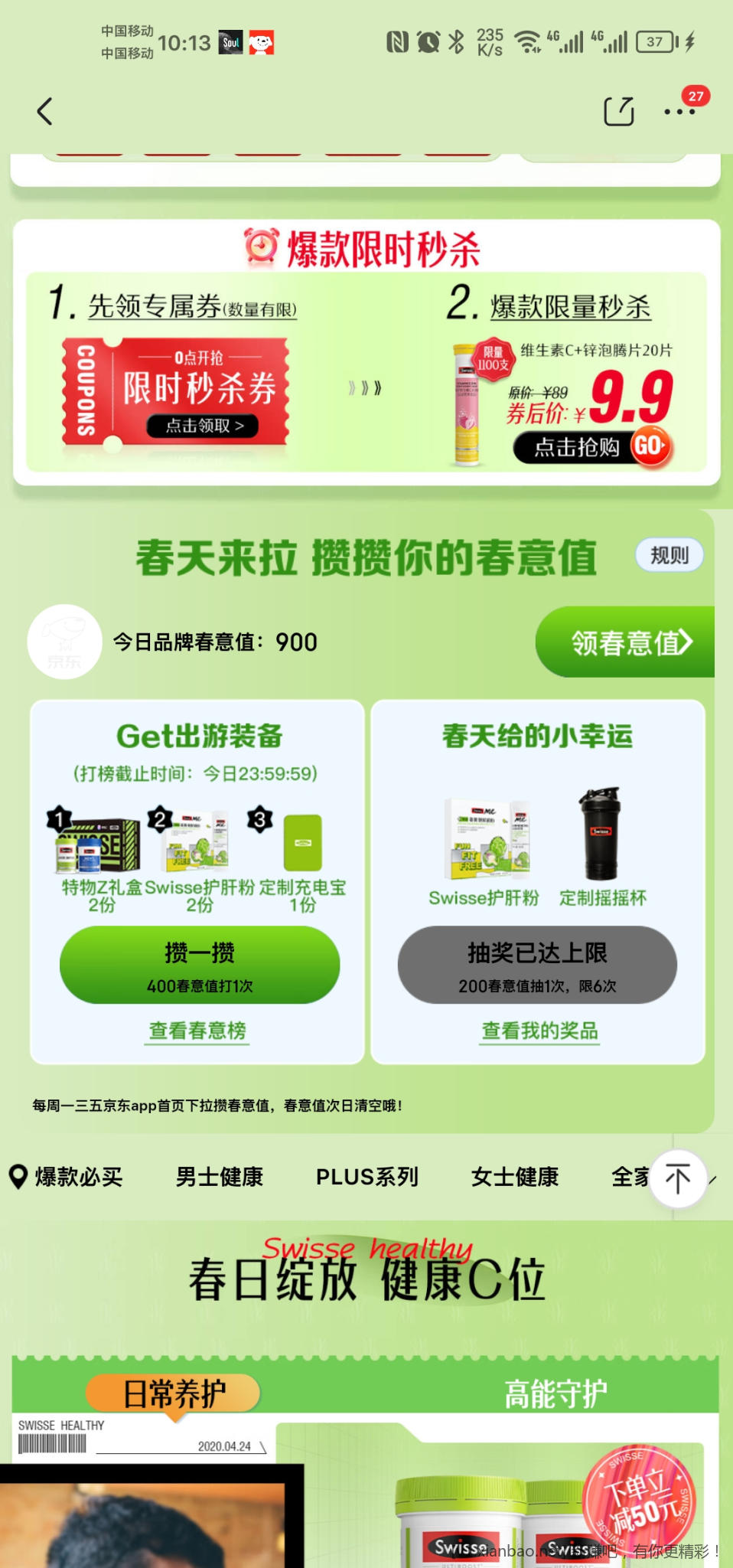Switch to the 高能守护 section tab

(x=555, y=1393)
